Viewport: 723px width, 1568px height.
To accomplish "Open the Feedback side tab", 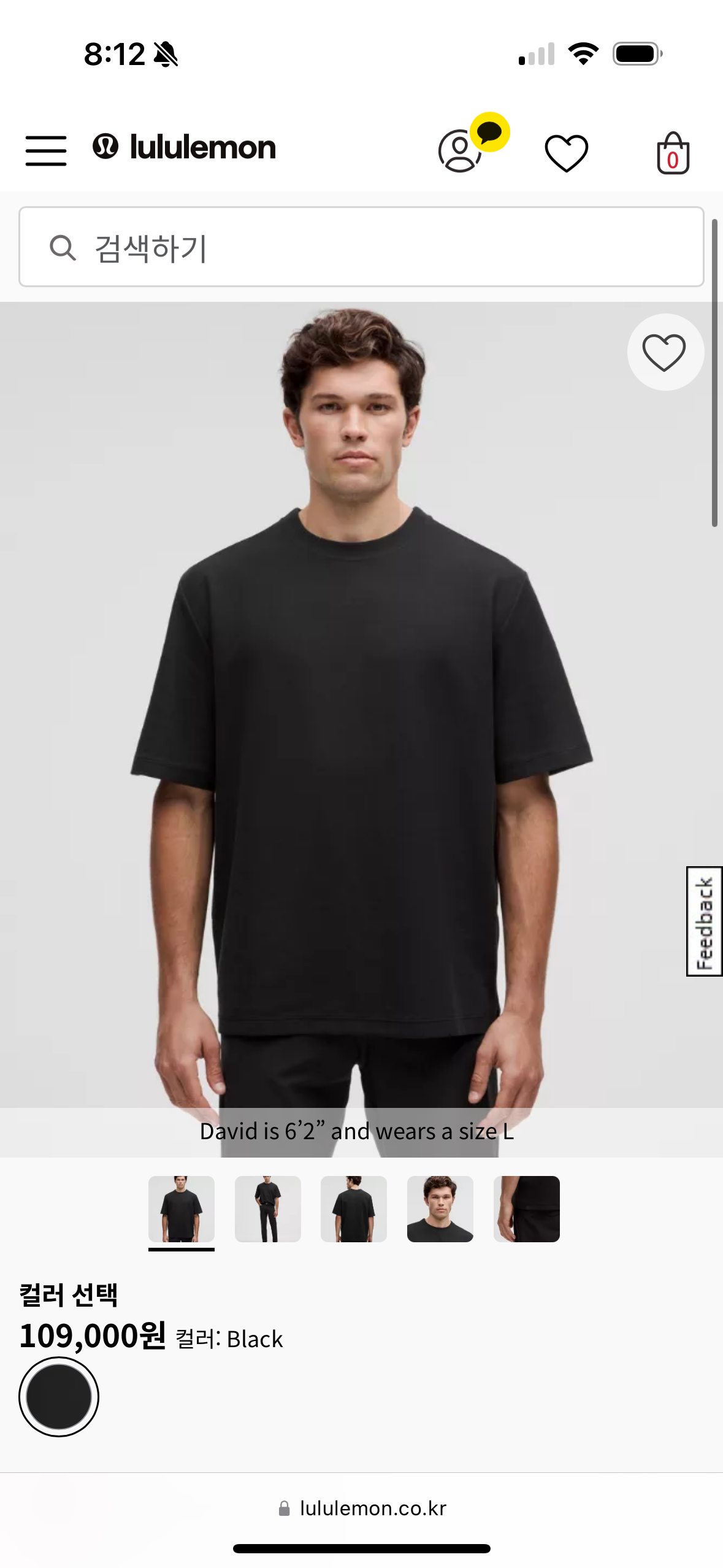I will (x=704, y=921).
